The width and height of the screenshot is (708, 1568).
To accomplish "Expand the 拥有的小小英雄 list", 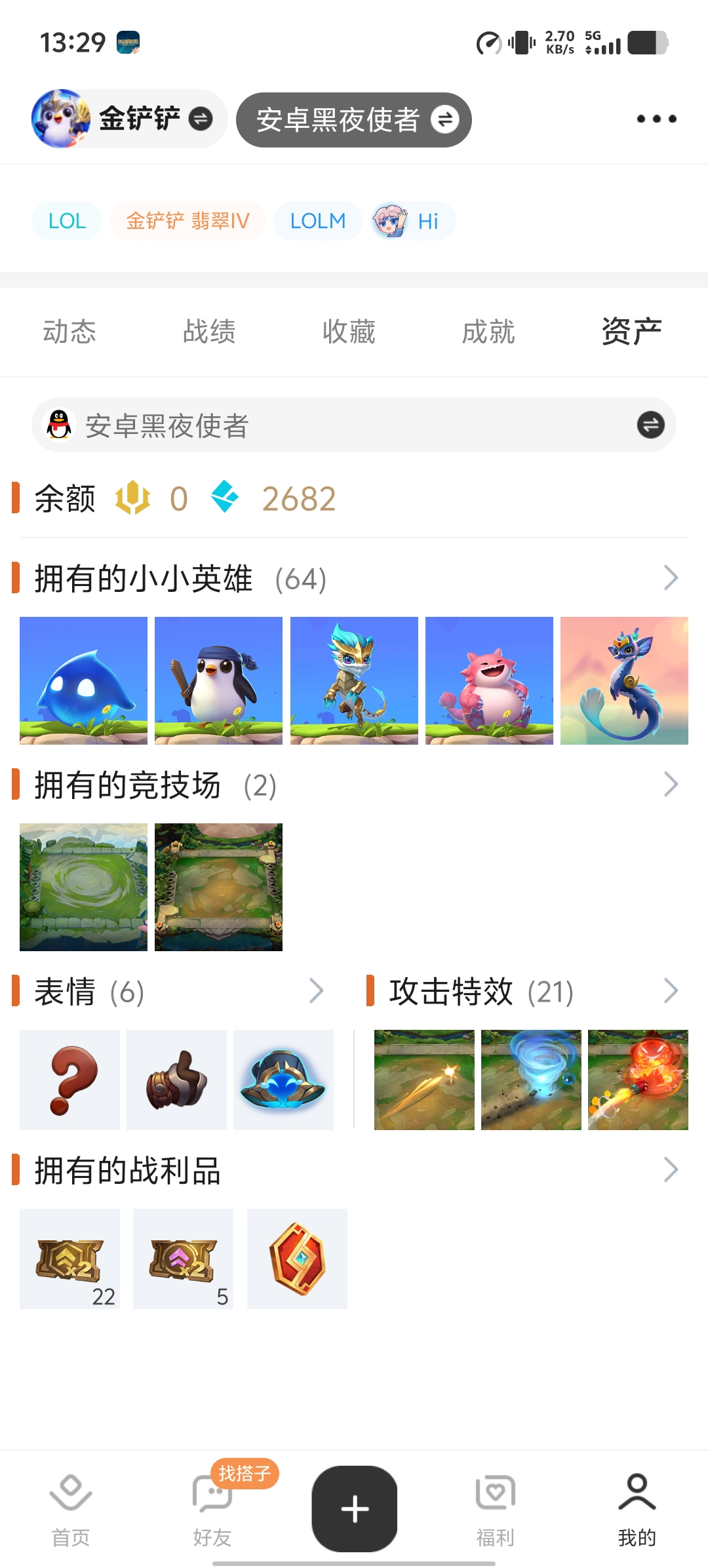I will 670,578.
